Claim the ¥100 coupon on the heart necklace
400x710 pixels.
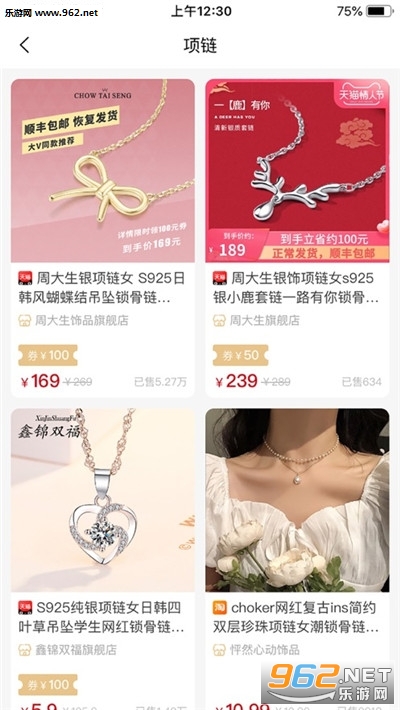coord(48,685)
